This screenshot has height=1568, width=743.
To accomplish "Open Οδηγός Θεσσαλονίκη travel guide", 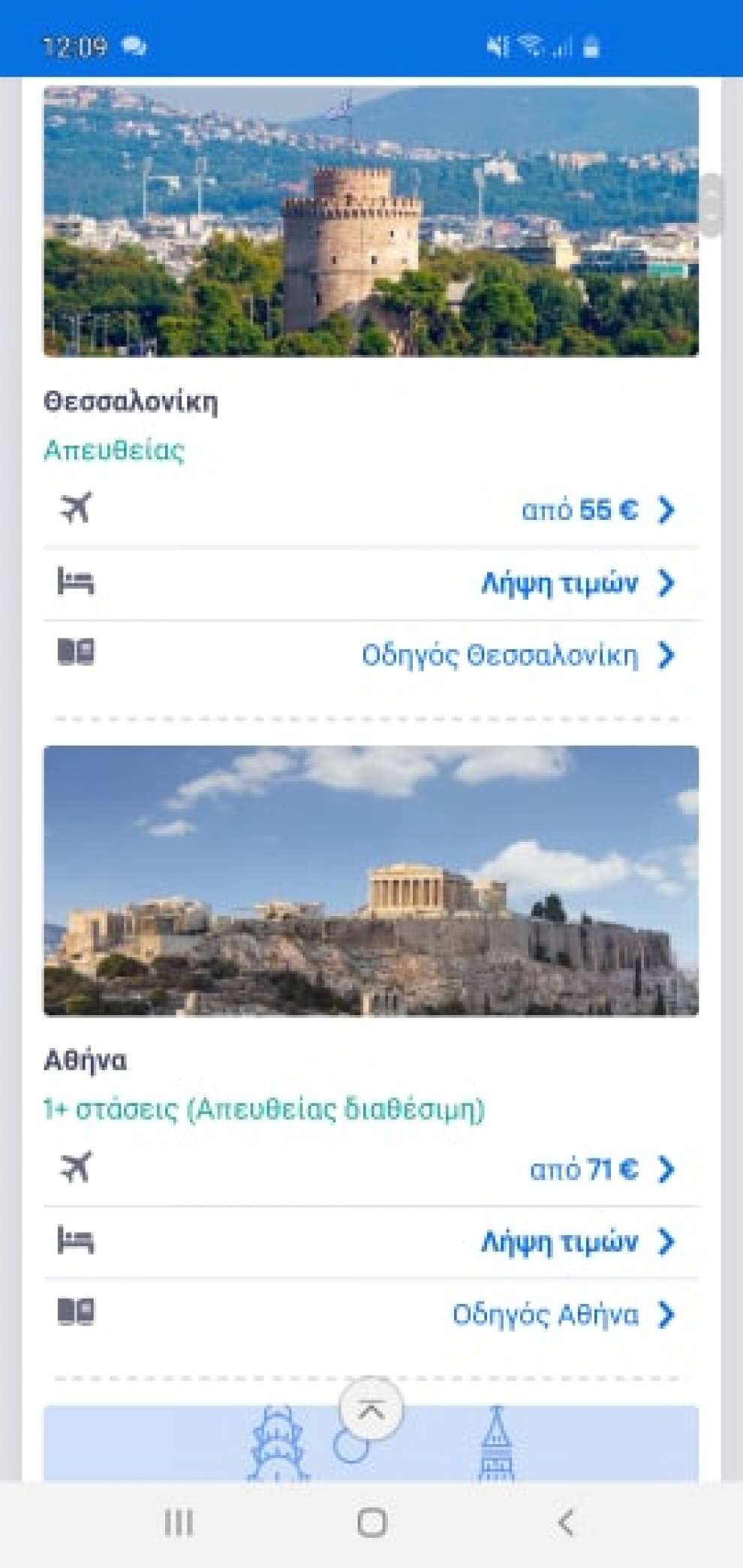I will click(518, 656).
